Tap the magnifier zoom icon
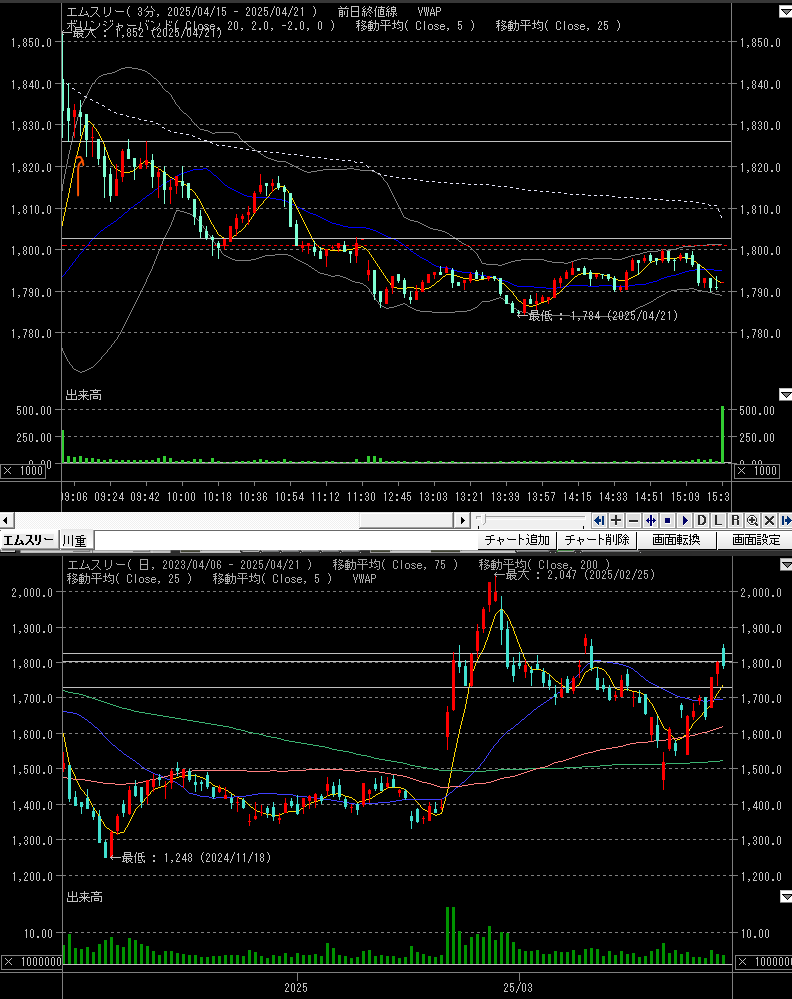Viewport: 792px width, 999px height. coord(752,521)
